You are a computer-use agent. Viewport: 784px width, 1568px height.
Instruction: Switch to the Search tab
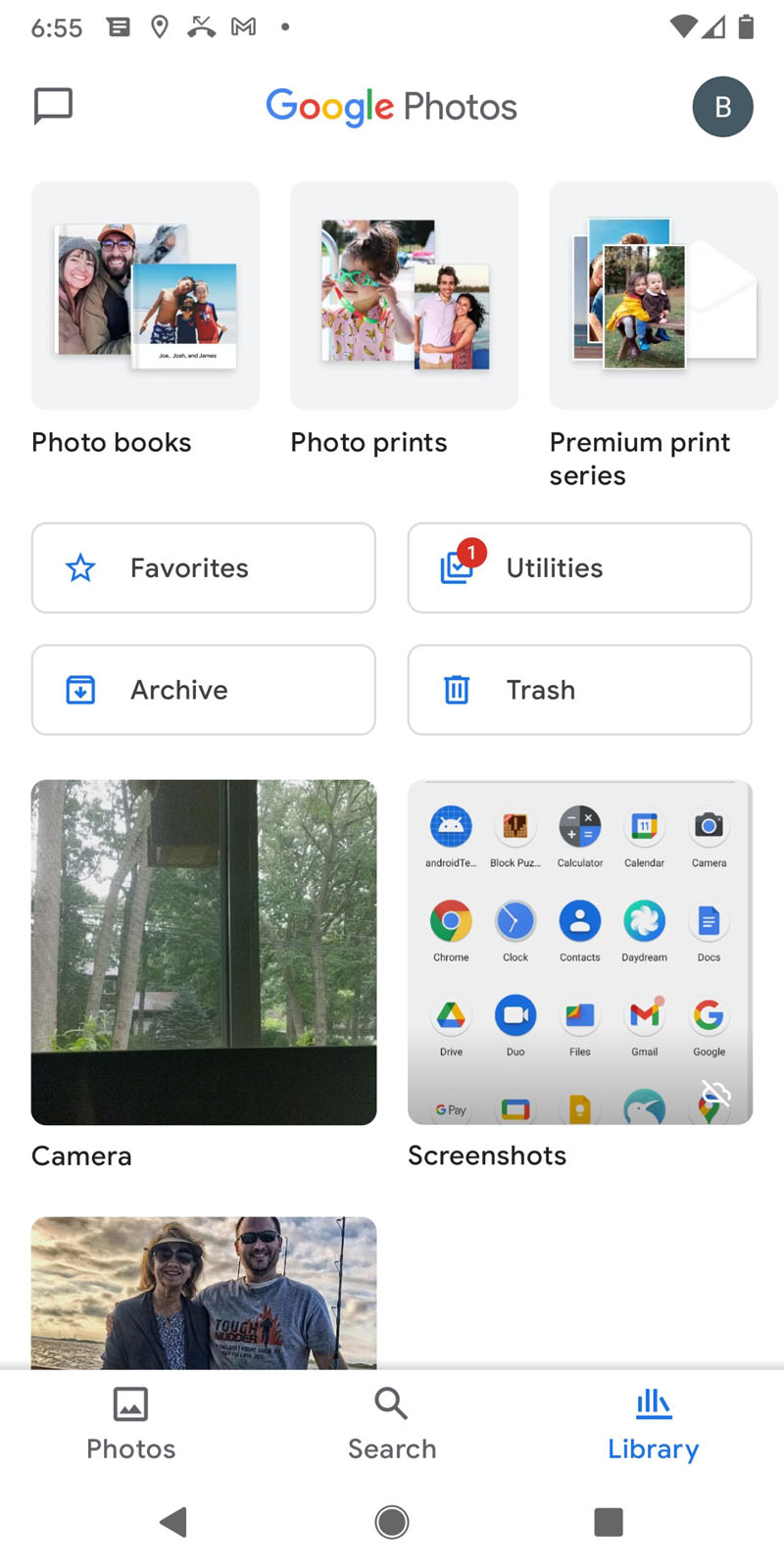click(392, 1425)
